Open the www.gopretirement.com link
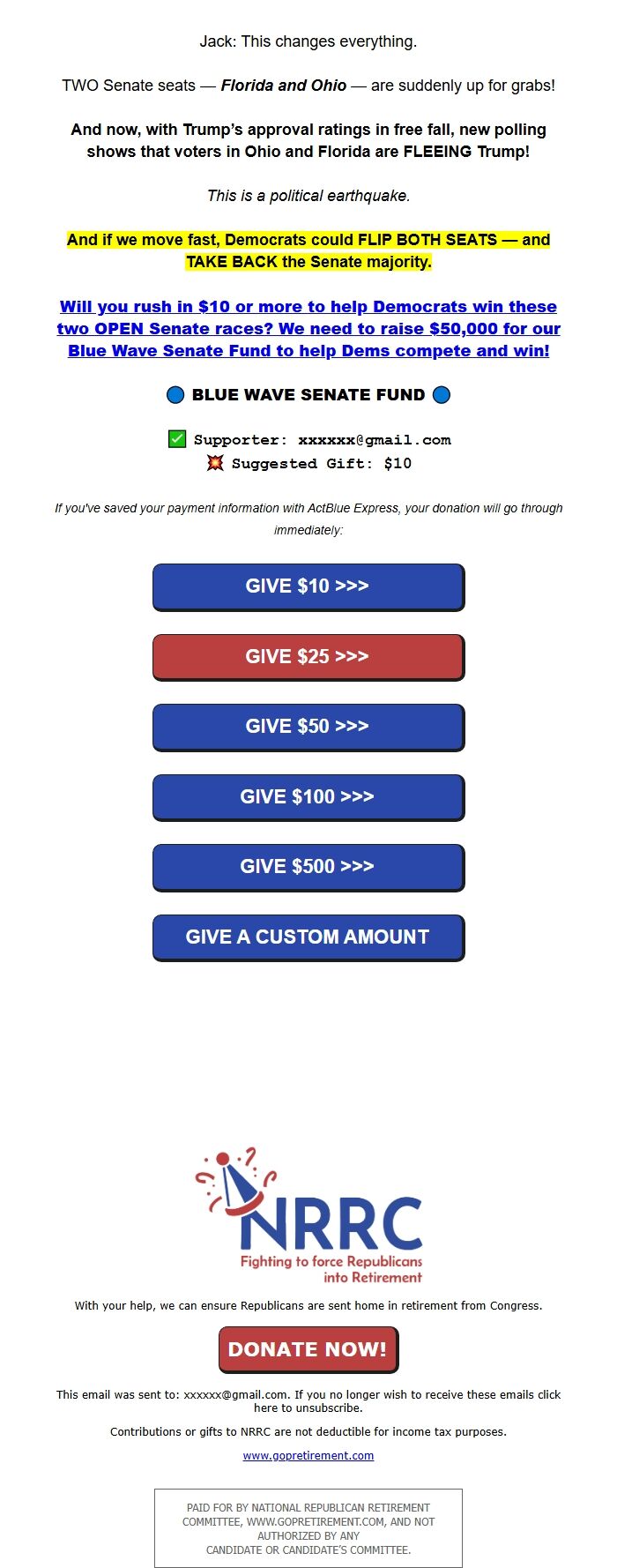 [x=308, y=1455]
